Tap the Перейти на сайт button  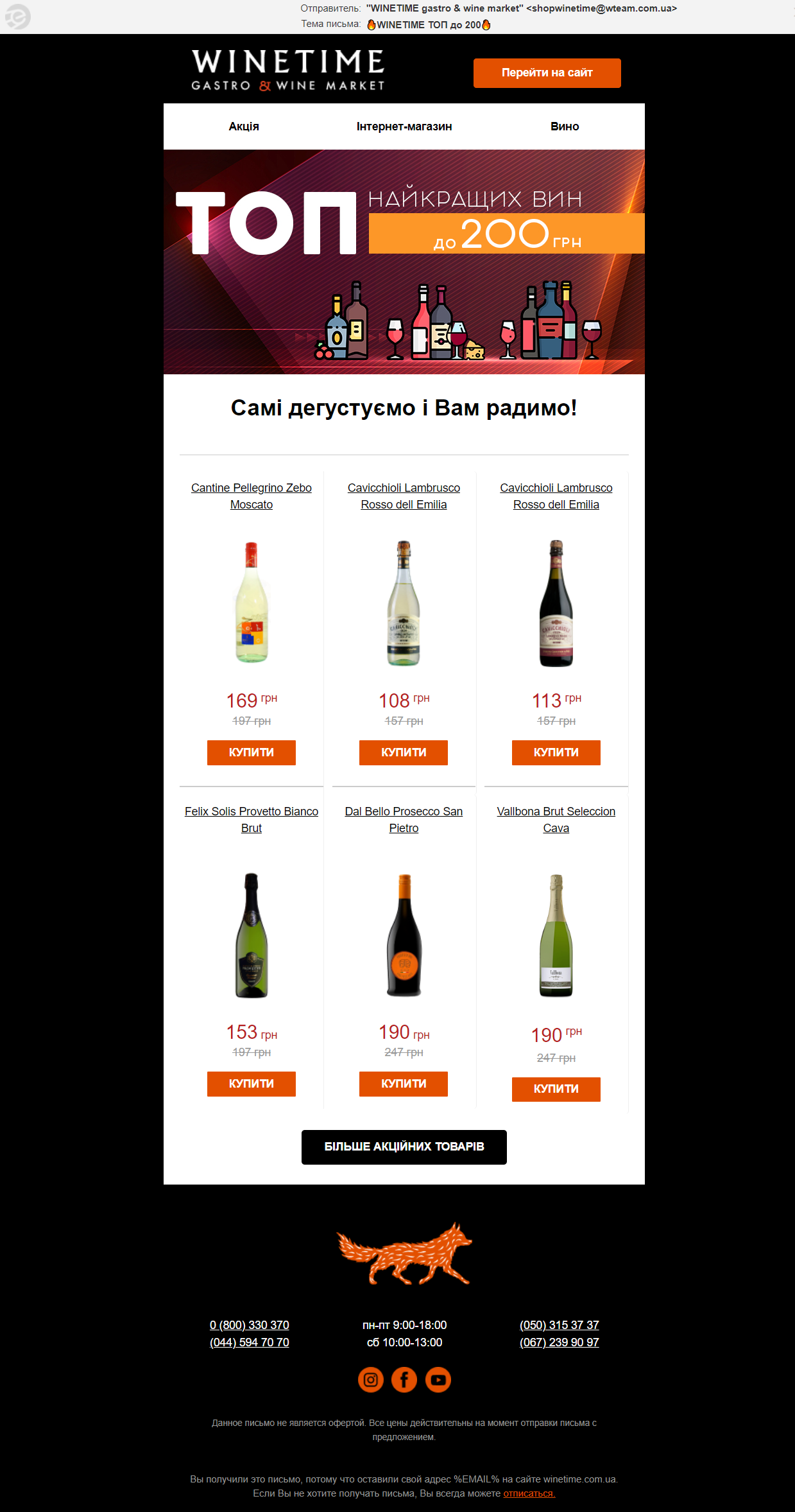547,73
